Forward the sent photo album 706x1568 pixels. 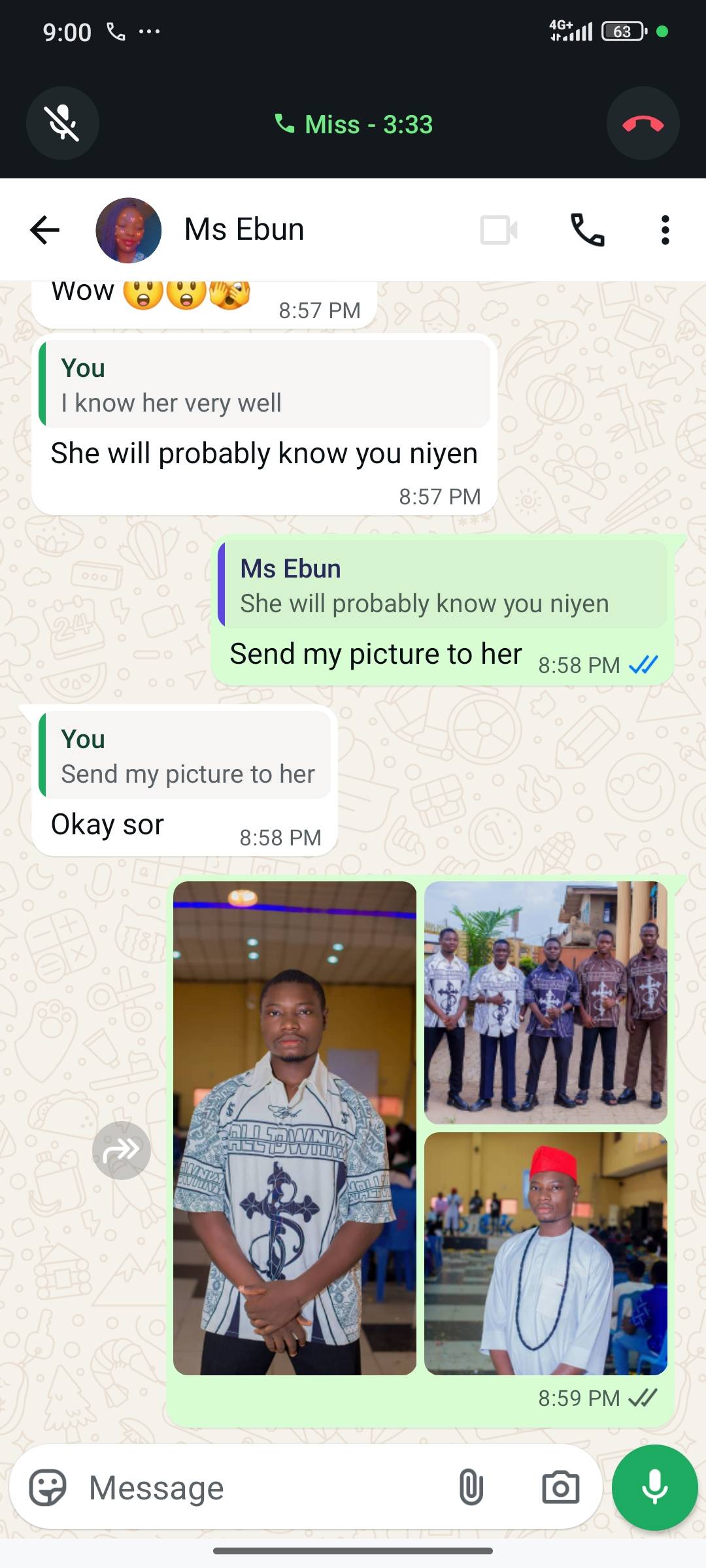[x=122, y=1150]
